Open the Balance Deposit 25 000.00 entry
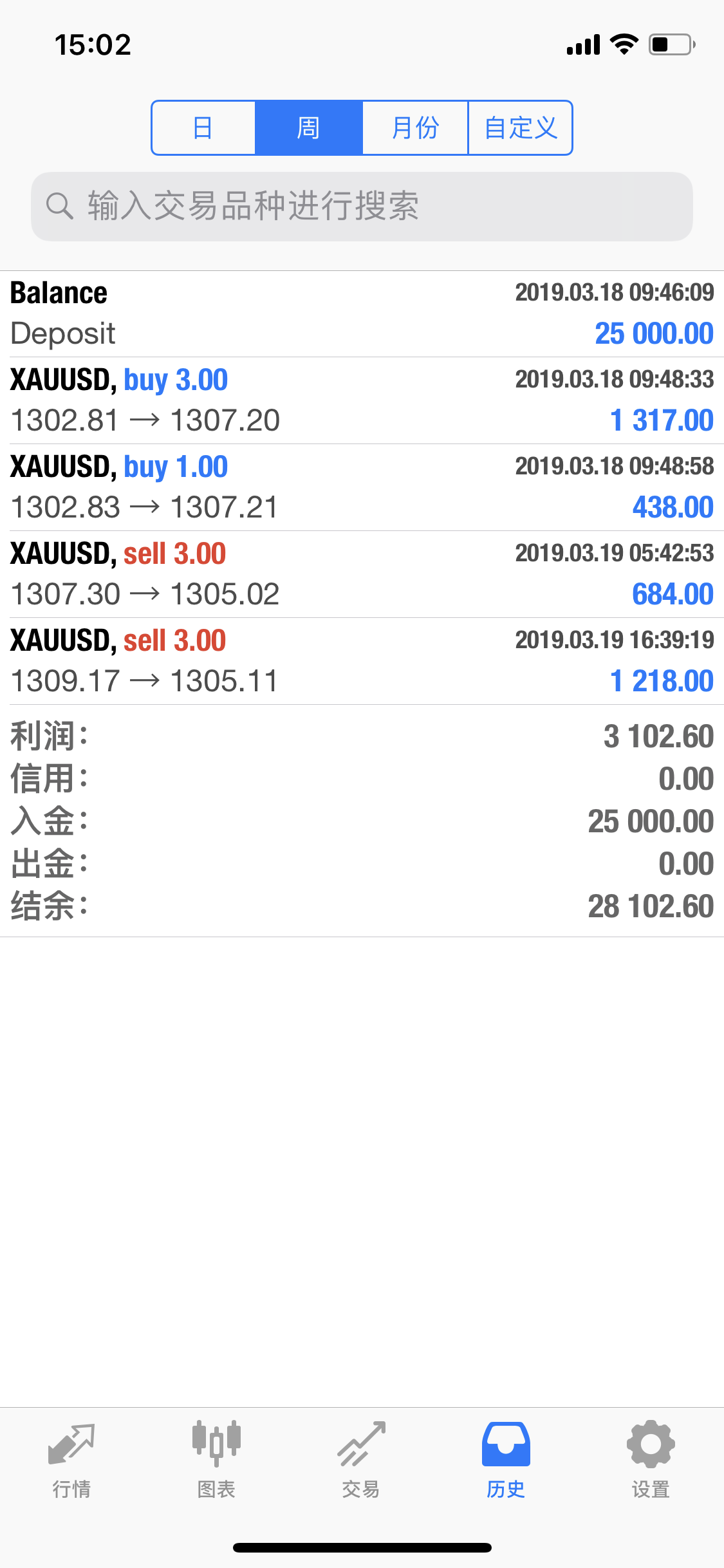Screen dimensions: 724x1568 (x=362, y=314)
